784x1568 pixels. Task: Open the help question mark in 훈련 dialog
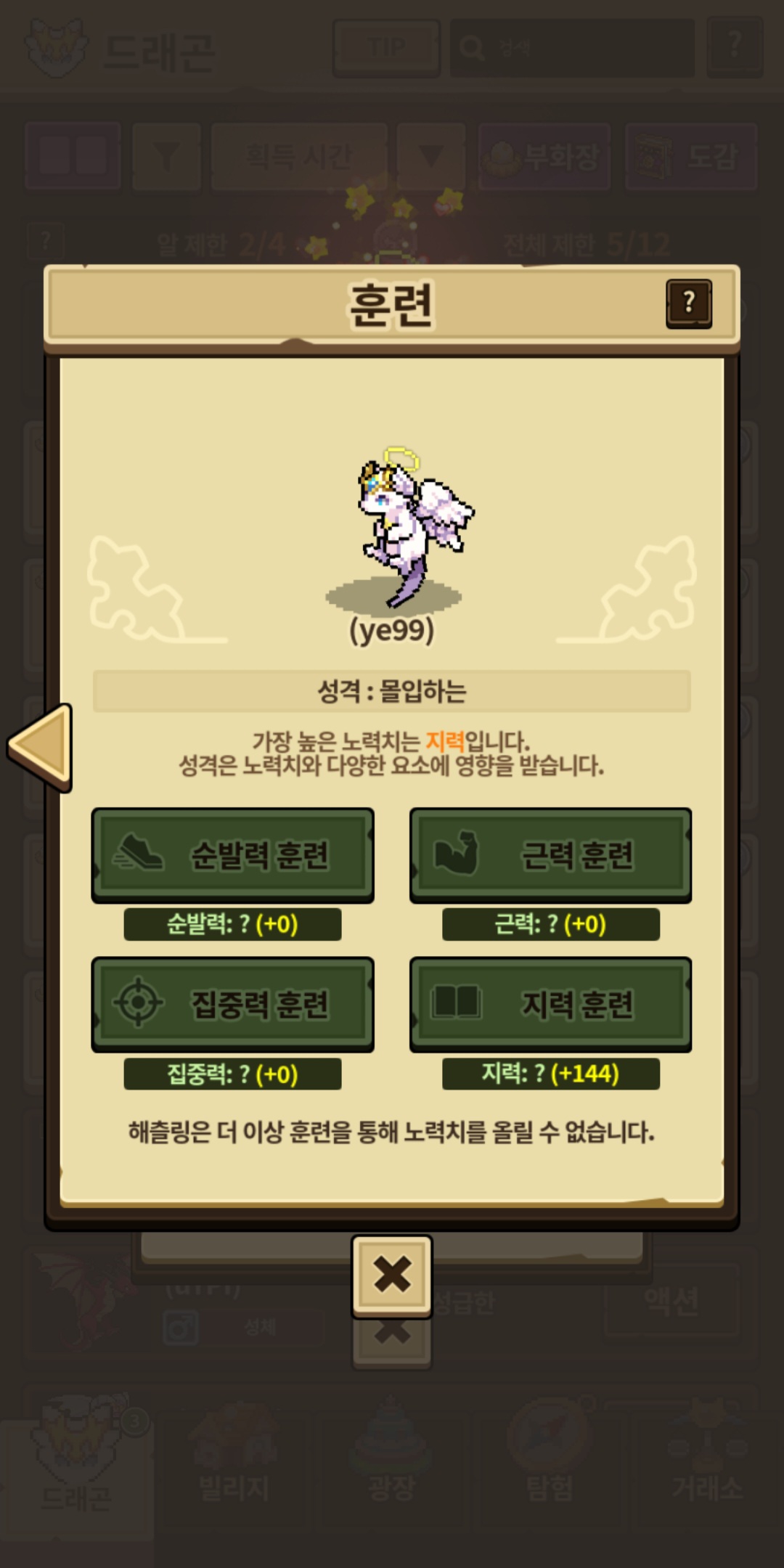coord(688,303)
